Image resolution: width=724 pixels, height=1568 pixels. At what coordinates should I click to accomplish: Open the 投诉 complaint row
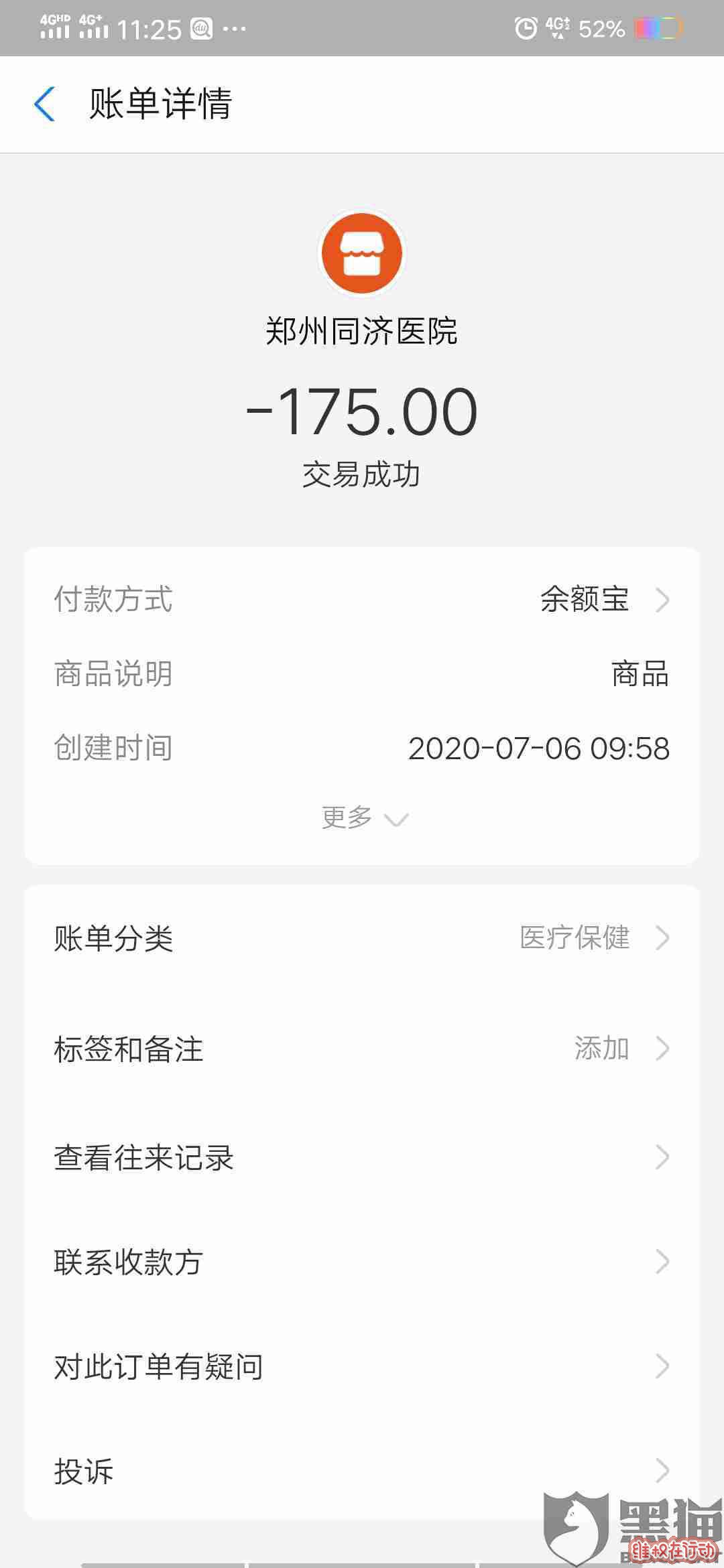(362, 1471)
